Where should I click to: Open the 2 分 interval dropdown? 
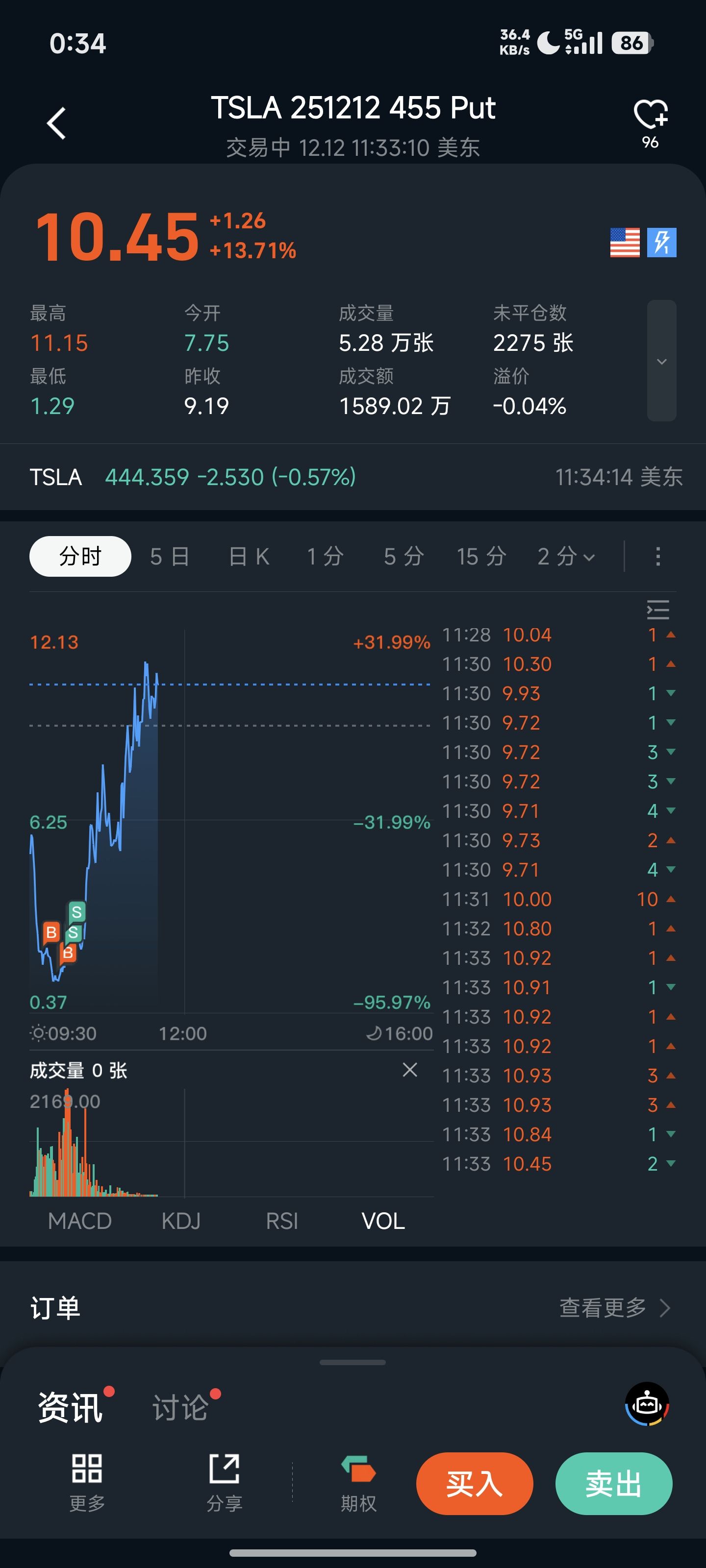[566, 556]
